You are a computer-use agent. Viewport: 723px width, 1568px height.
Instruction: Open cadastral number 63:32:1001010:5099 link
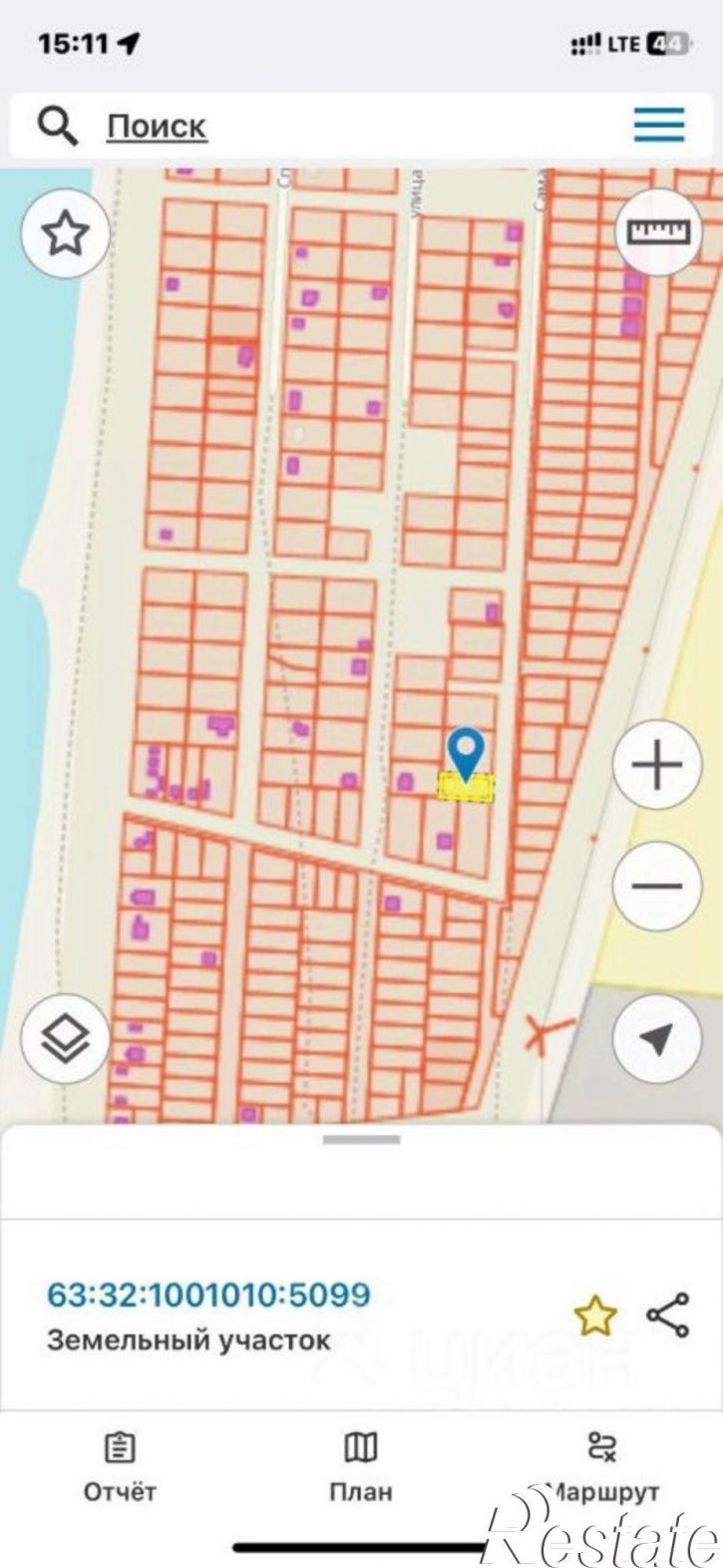208,1295
